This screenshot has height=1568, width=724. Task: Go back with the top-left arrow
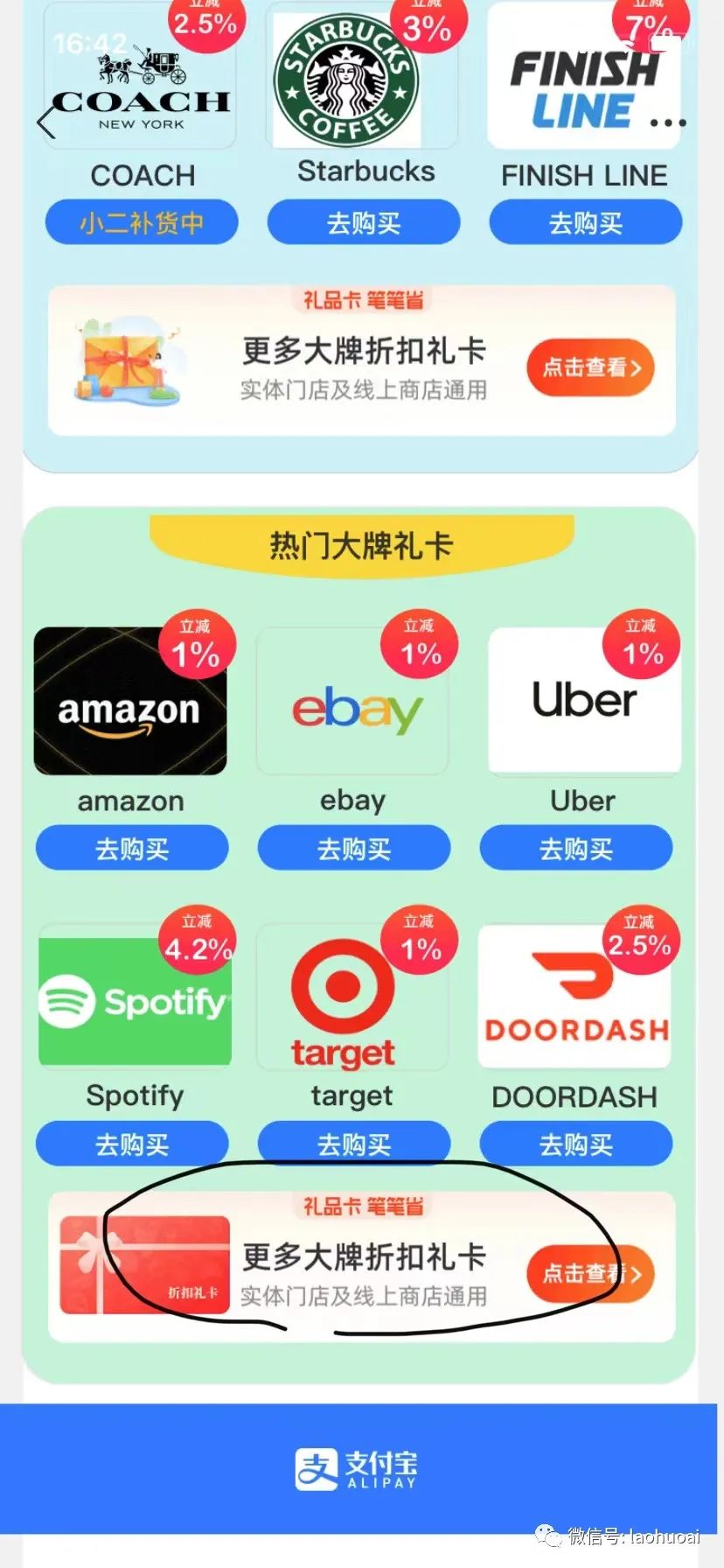point(46,123)
